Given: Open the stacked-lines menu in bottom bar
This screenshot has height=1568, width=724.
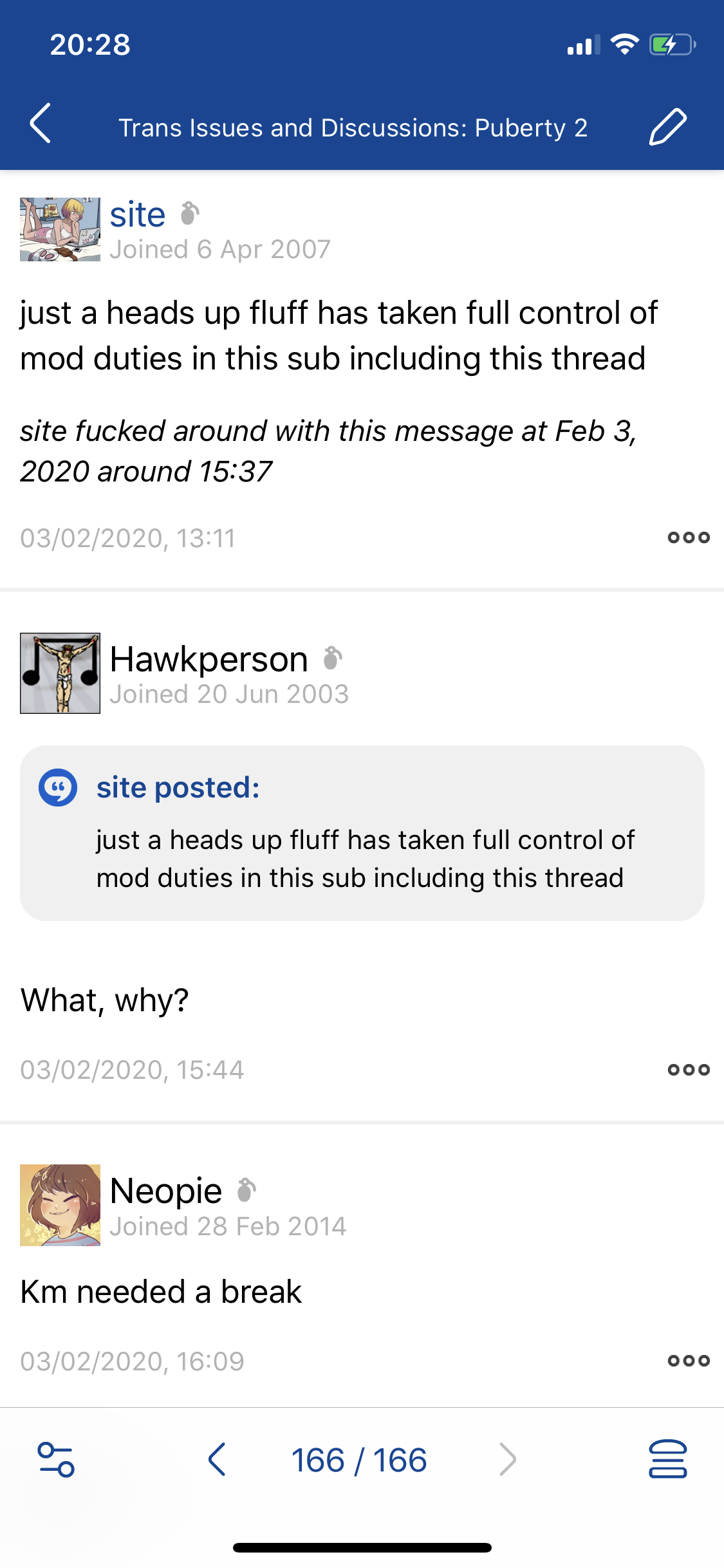Looking at the screenshot, I should click(x=667, y=1459).
